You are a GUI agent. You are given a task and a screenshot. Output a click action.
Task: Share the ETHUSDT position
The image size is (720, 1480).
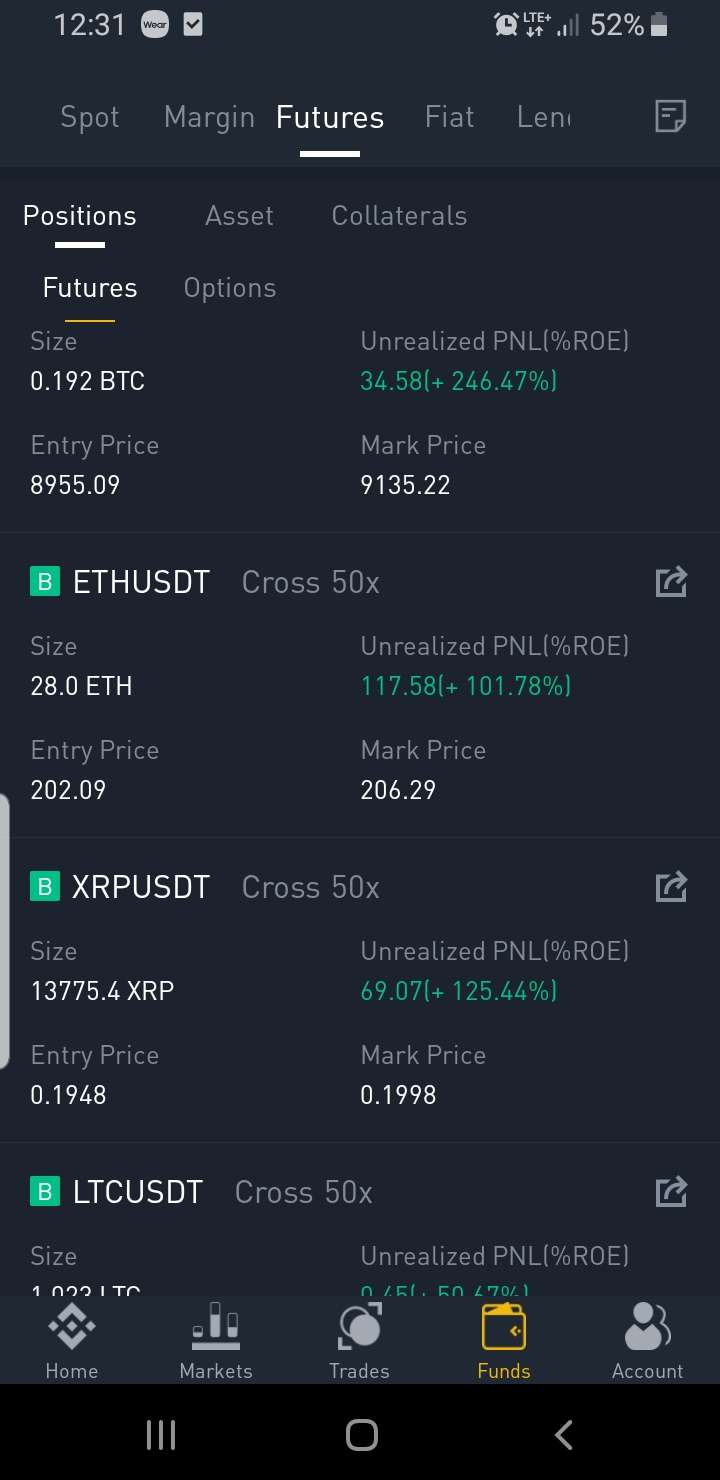(x=671, y=582)
